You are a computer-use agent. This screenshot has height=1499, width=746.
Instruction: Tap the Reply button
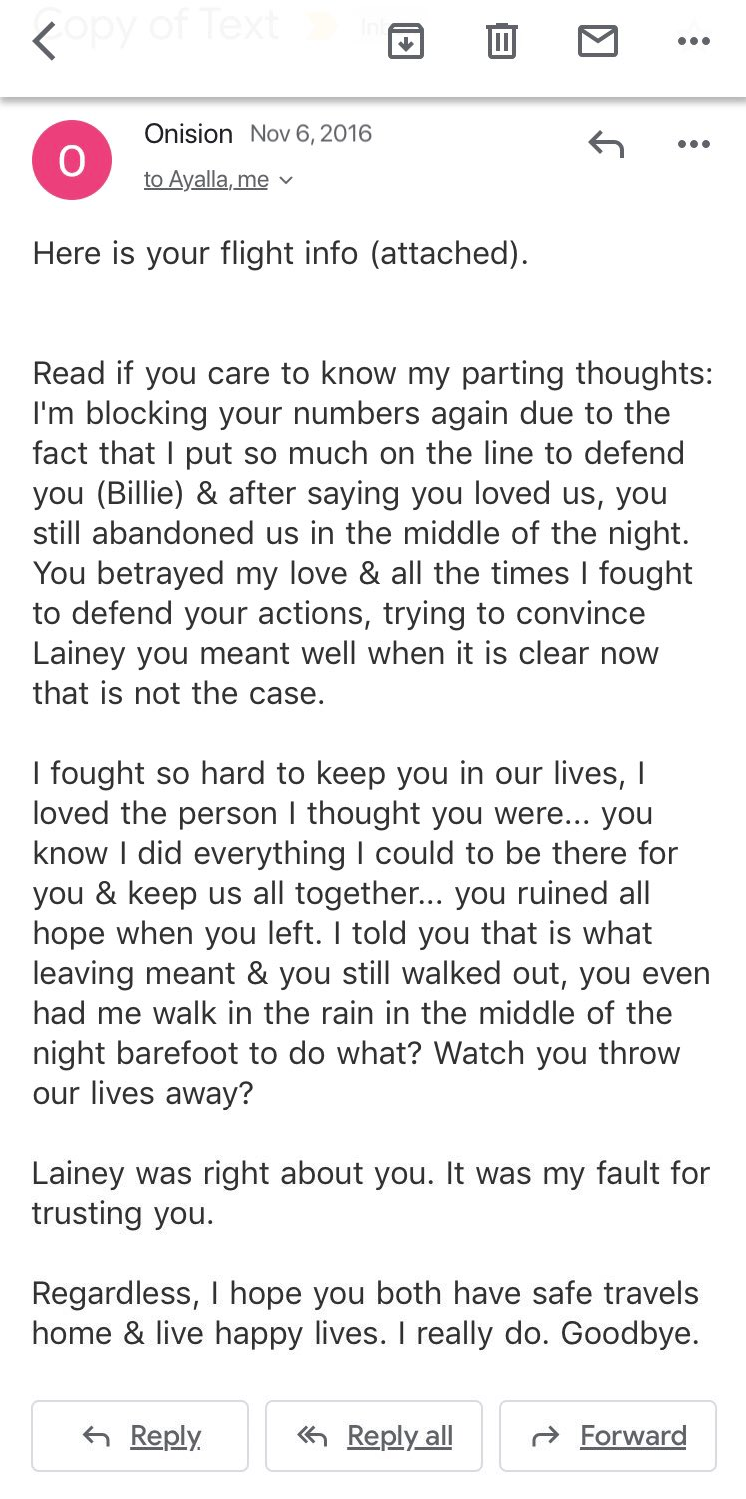click(x=140, y=1436)
